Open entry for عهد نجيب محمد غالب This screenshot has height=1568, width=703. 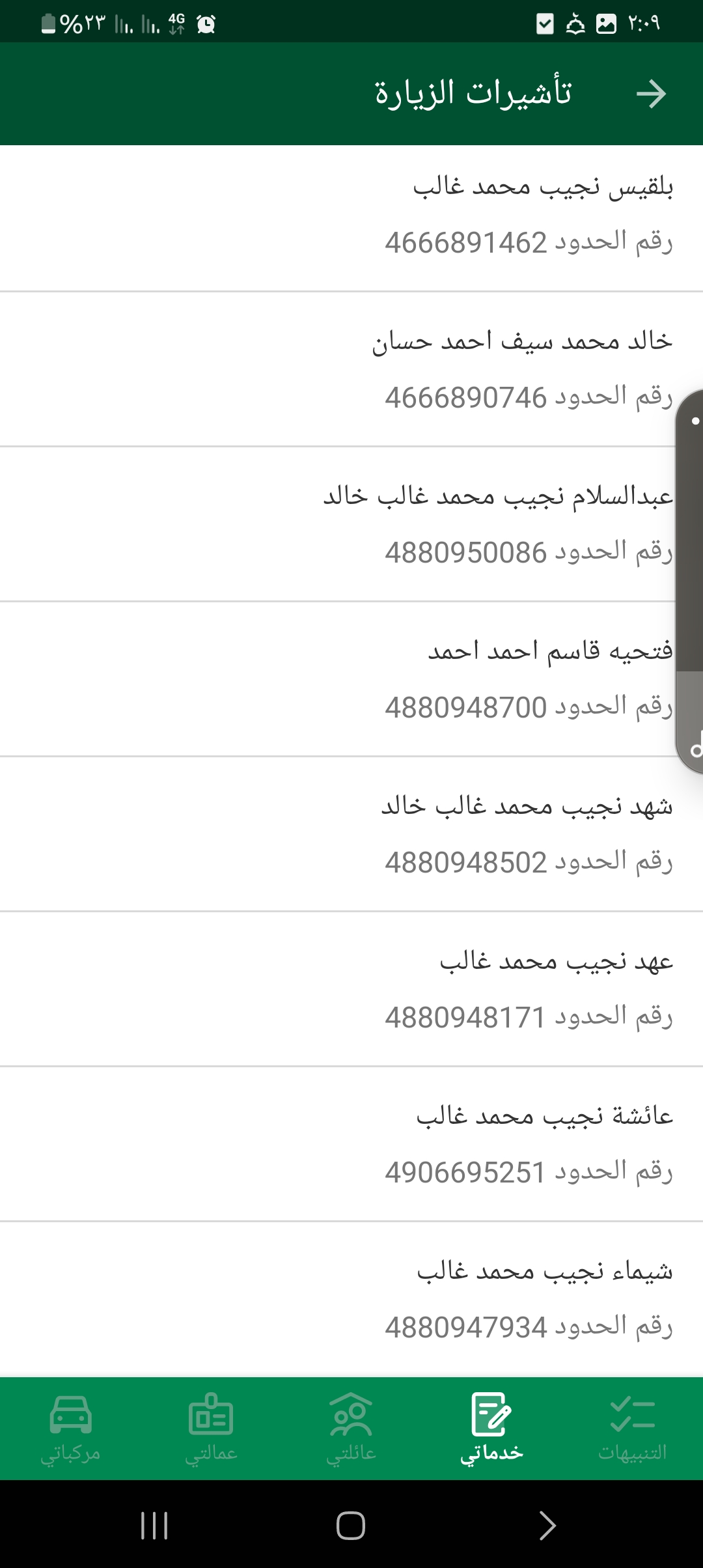(x=351, y=990)
